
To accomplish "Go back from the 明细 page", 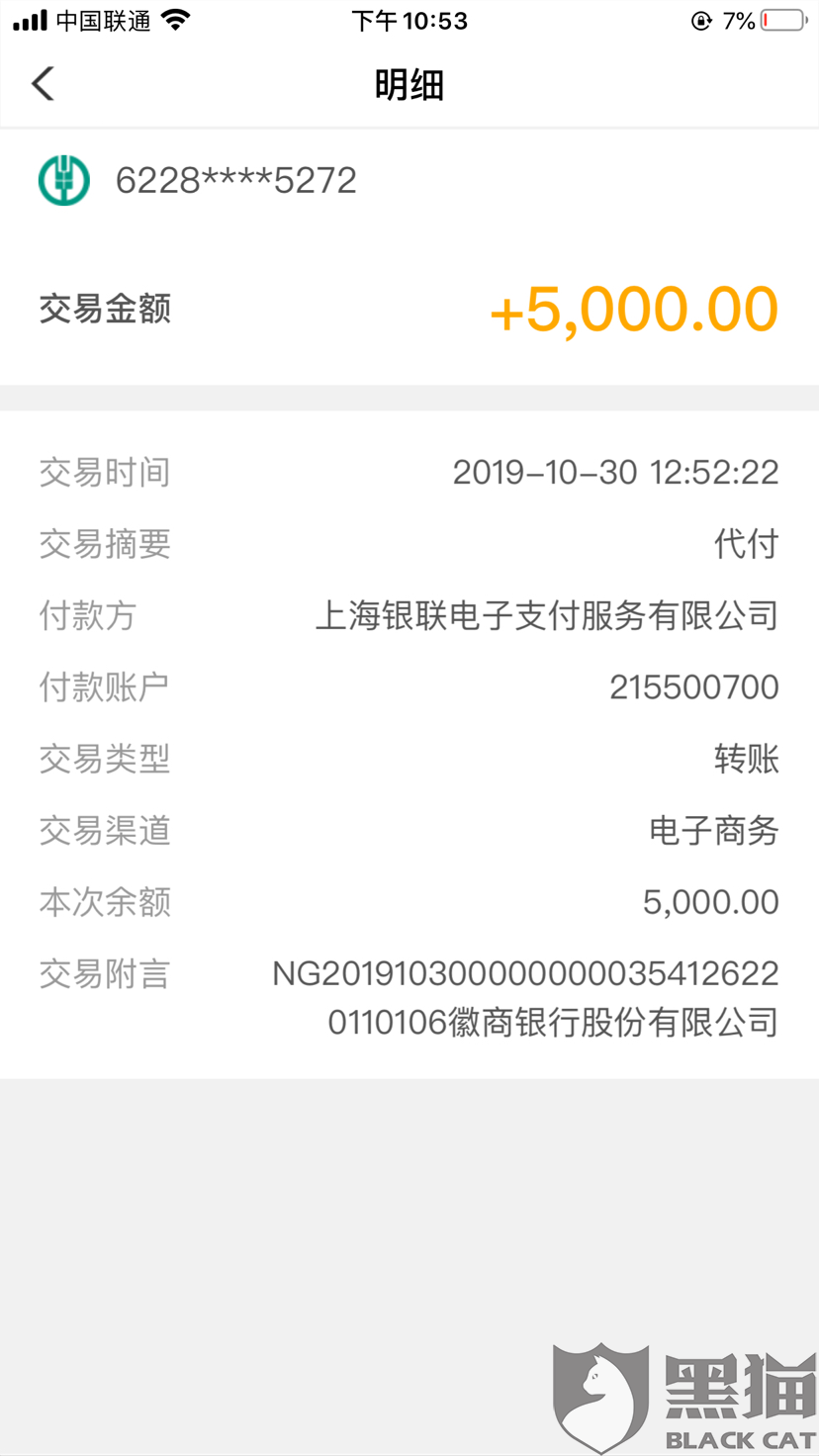I will pyautogui.click(x=44, y=84).
